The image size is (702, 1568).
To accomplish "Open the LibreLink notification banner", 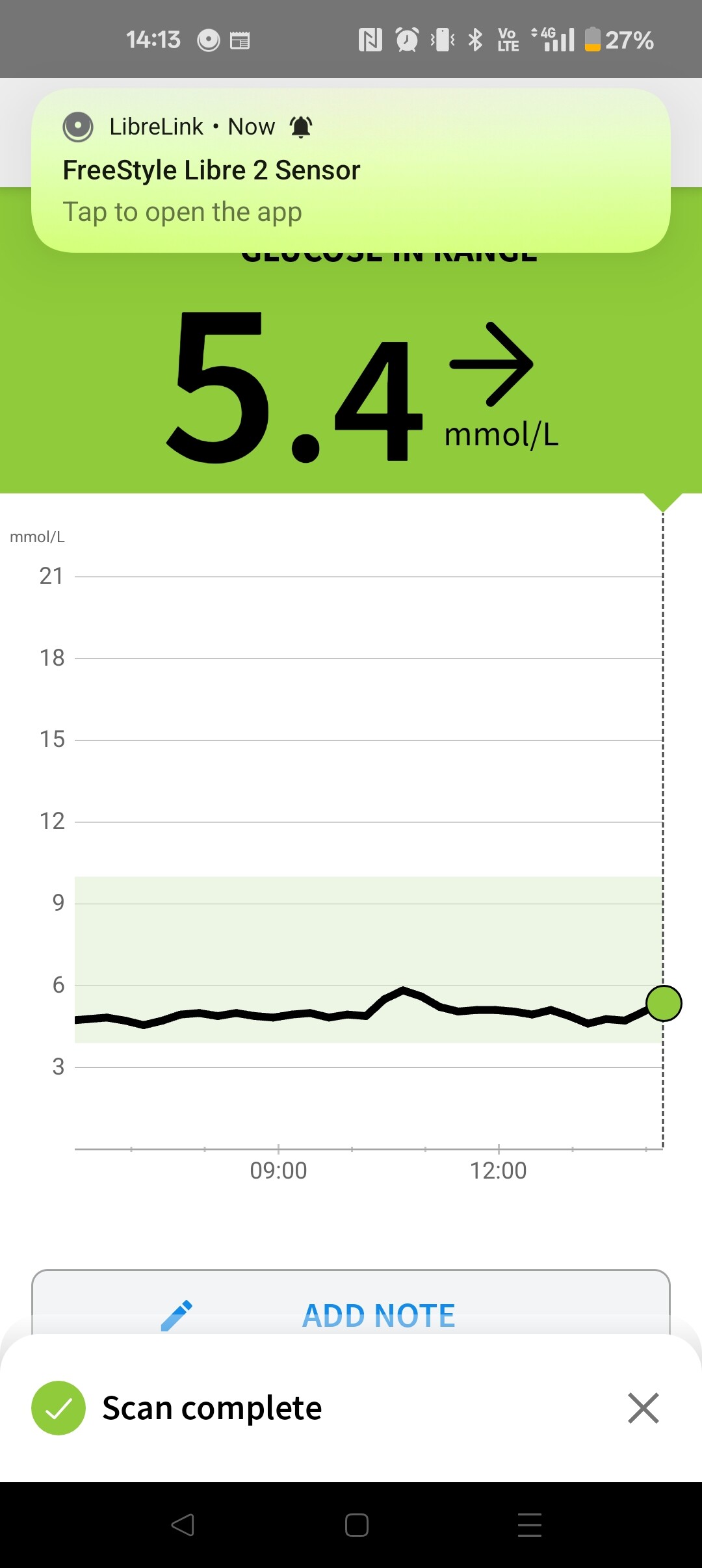I will point(351,170).
